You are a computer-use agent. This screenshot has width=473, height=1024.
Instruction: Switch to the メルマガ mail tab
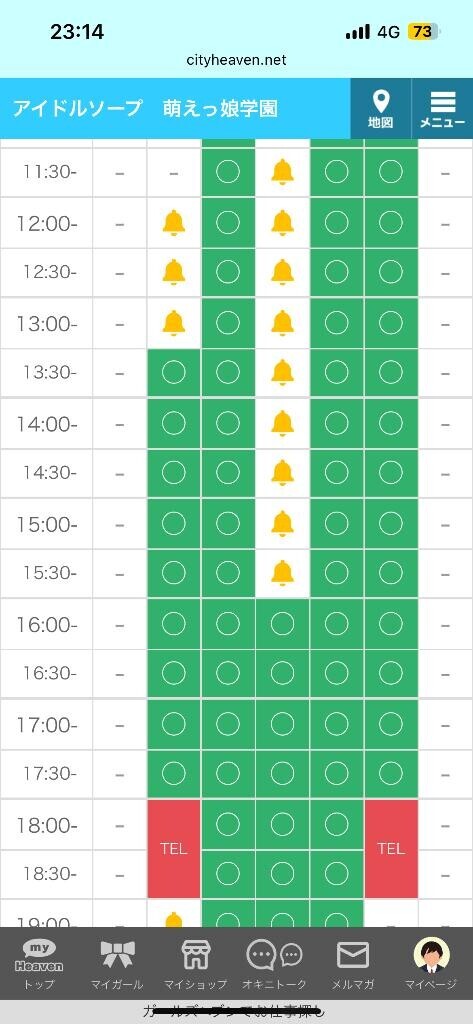click(x=353, y=965)
